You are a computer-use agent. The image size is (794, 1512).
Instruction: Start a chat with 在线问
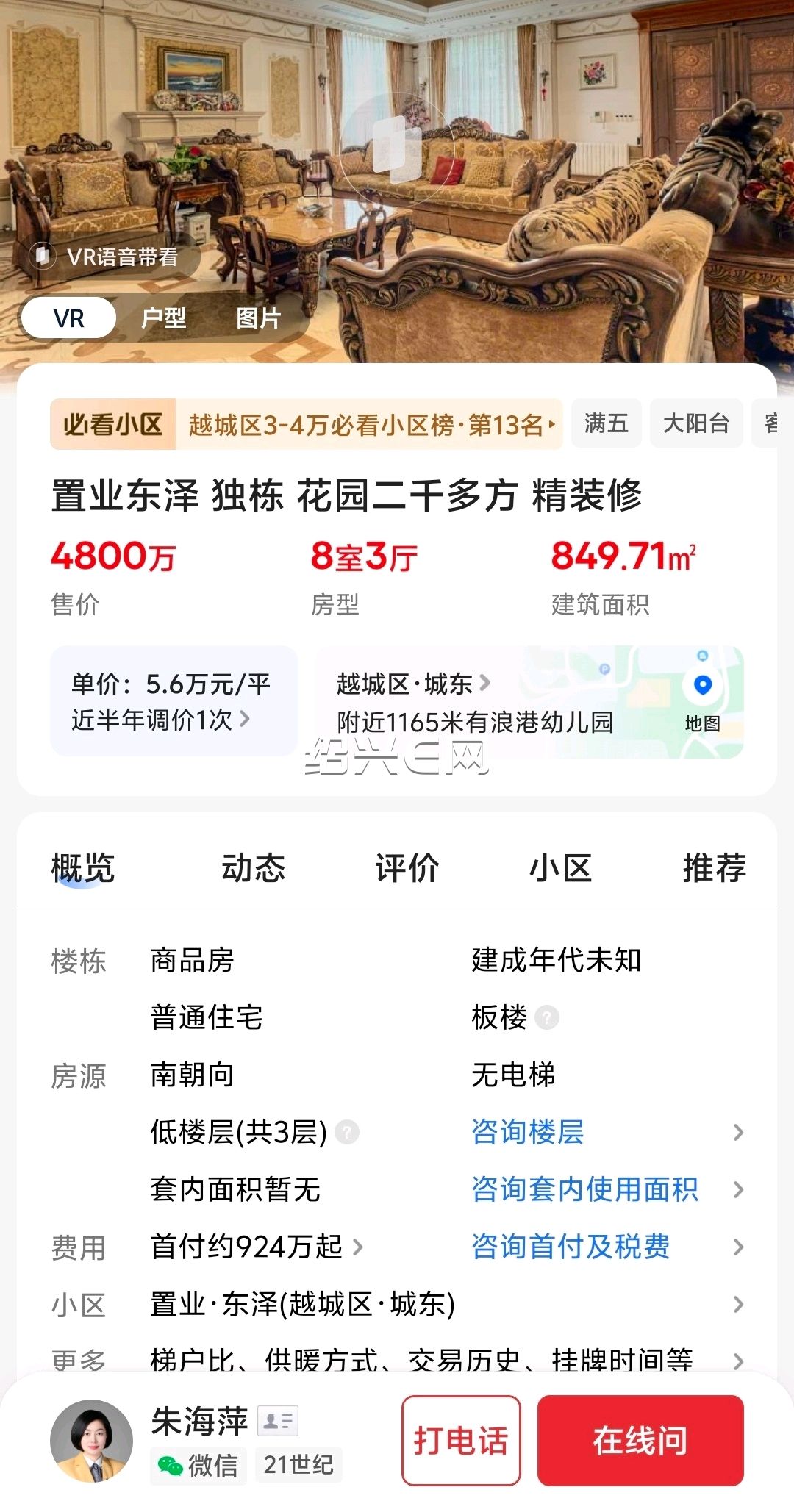pyautogui.click(x=640, y=1440)
